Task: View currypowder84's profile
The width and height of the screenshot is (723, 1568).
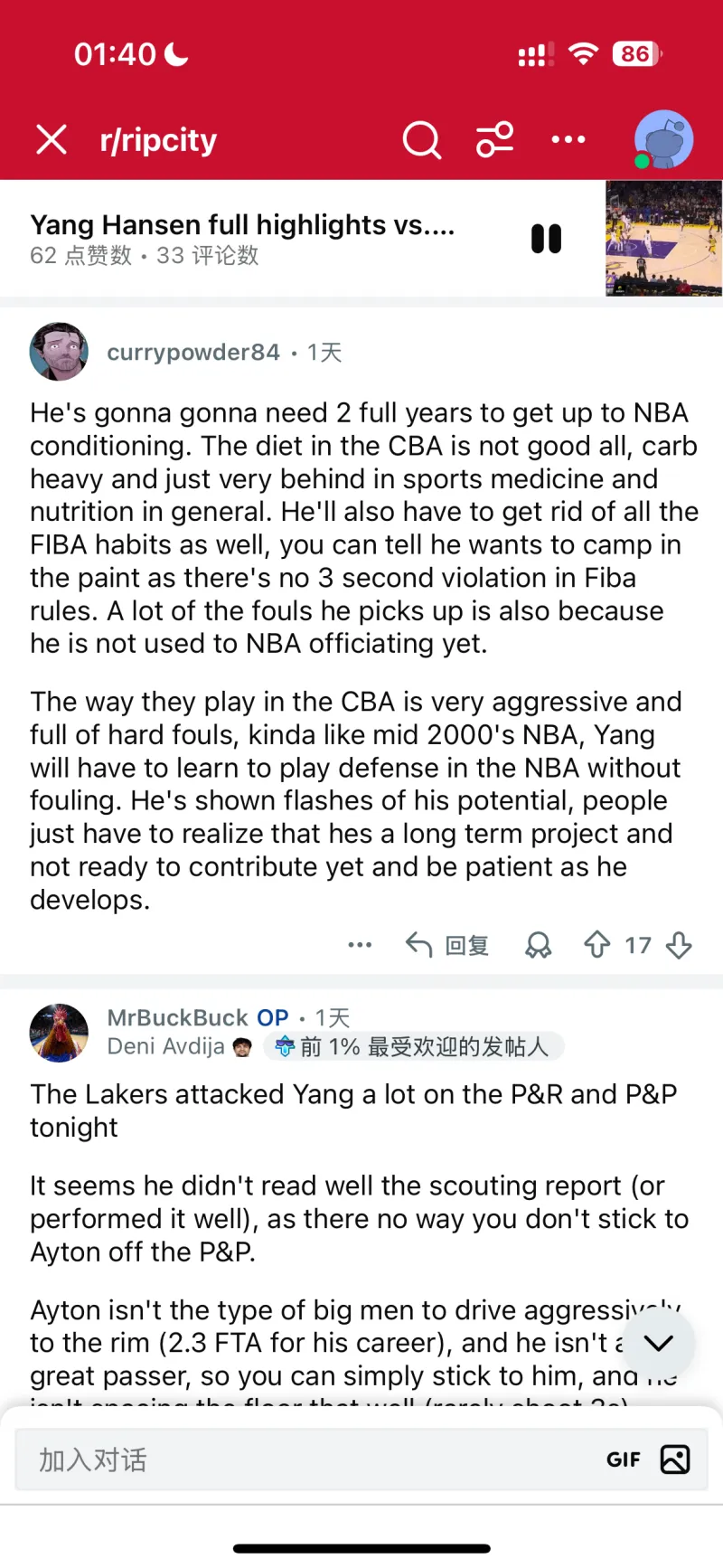Action: 193,352
